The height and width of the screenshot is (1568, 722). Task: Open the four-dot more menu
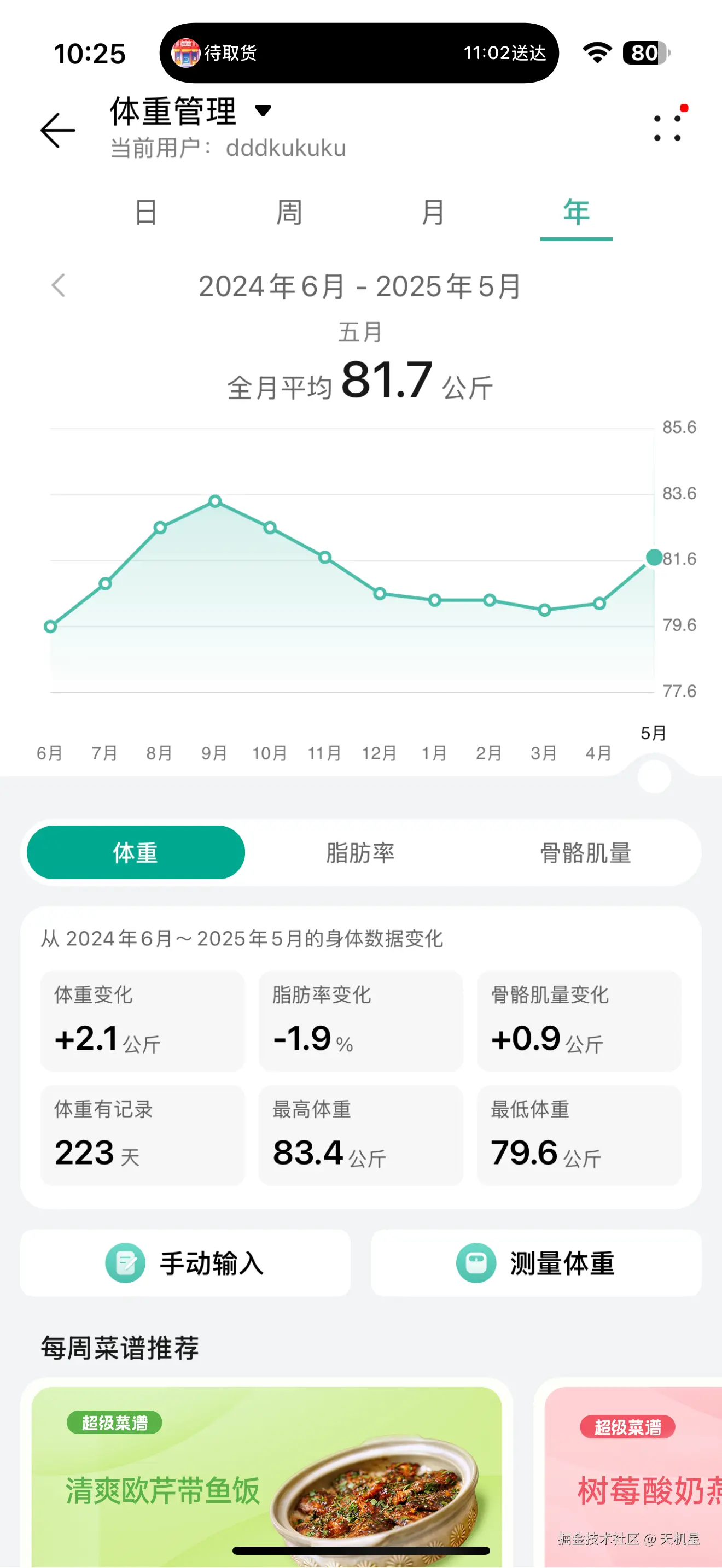(667, 128)
